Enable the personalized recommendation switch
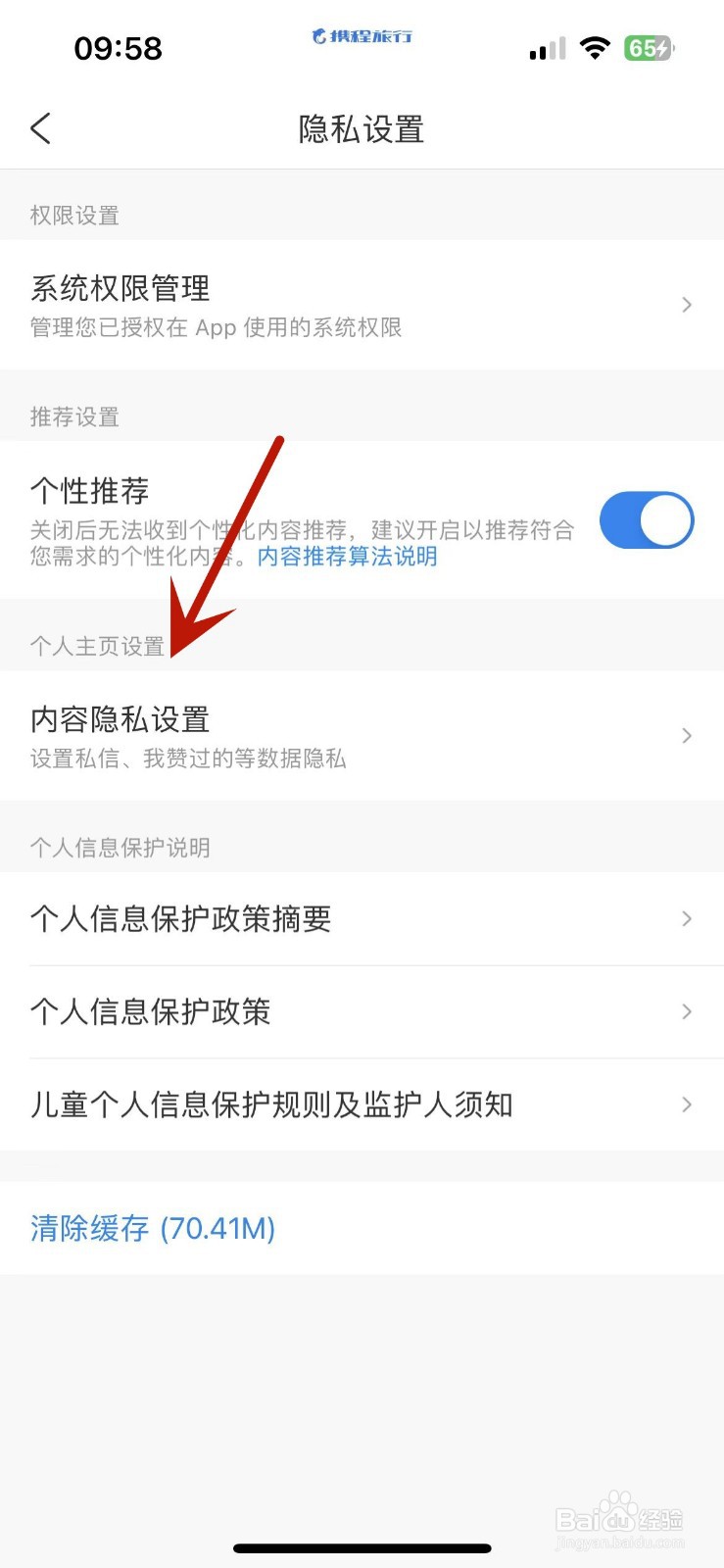724x1568 pixels. pos(647,520)
